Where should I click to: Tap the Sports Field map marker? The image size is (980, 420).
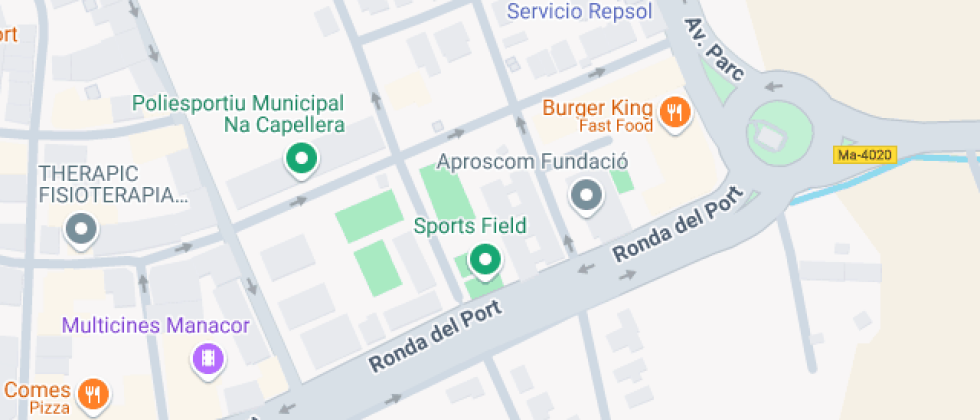[485, 260]
